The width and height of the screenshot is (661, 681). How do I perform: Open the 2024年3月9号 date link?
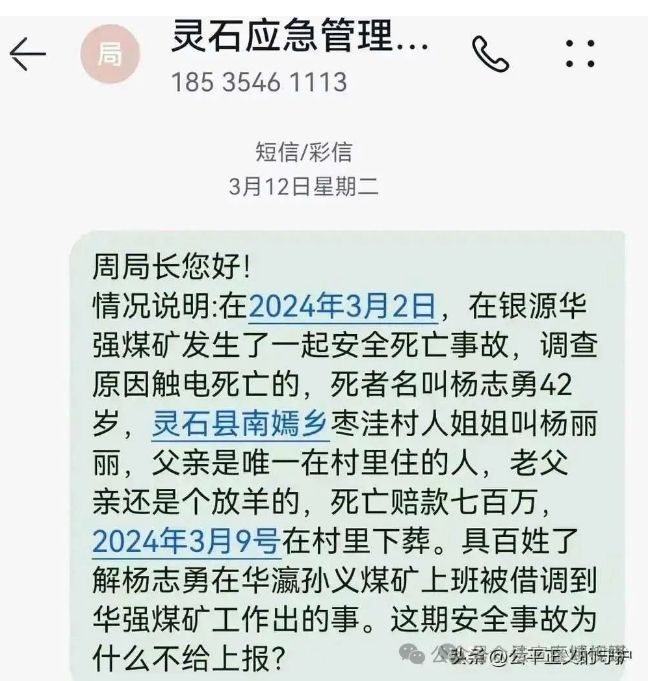(185, 541)
